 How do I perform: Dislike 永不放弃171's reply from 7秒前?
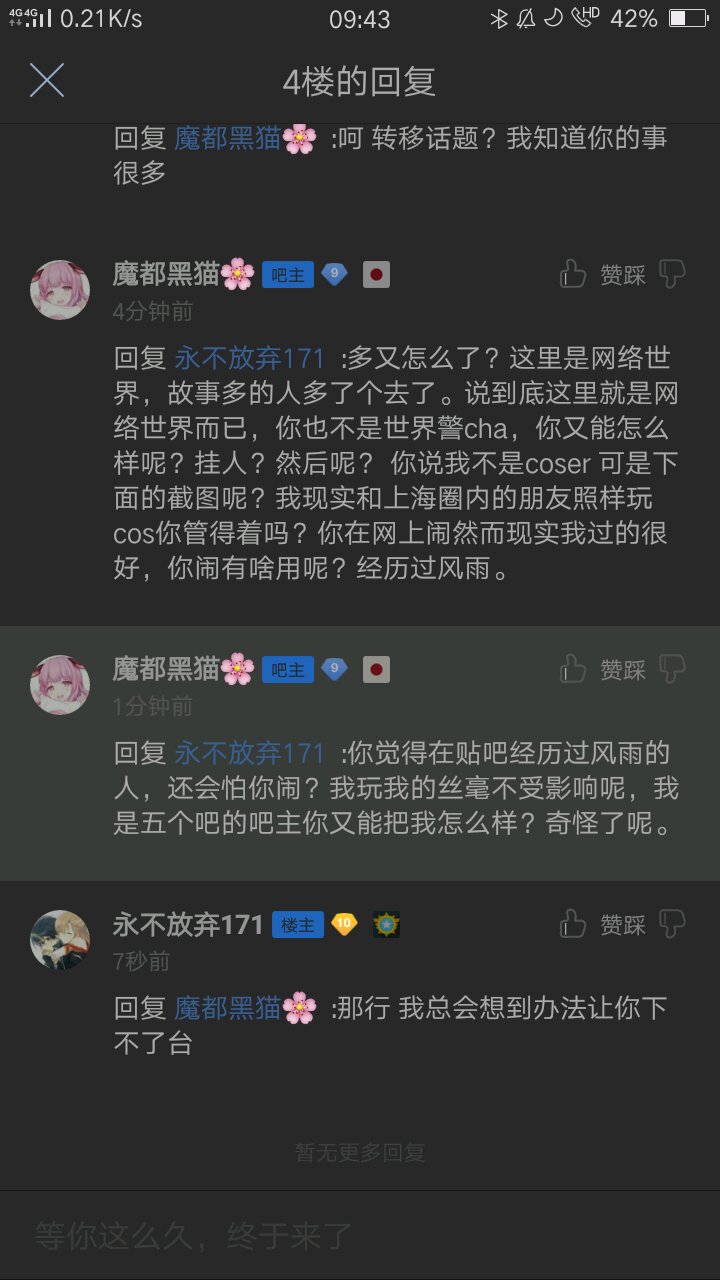(x=673, y=924)
